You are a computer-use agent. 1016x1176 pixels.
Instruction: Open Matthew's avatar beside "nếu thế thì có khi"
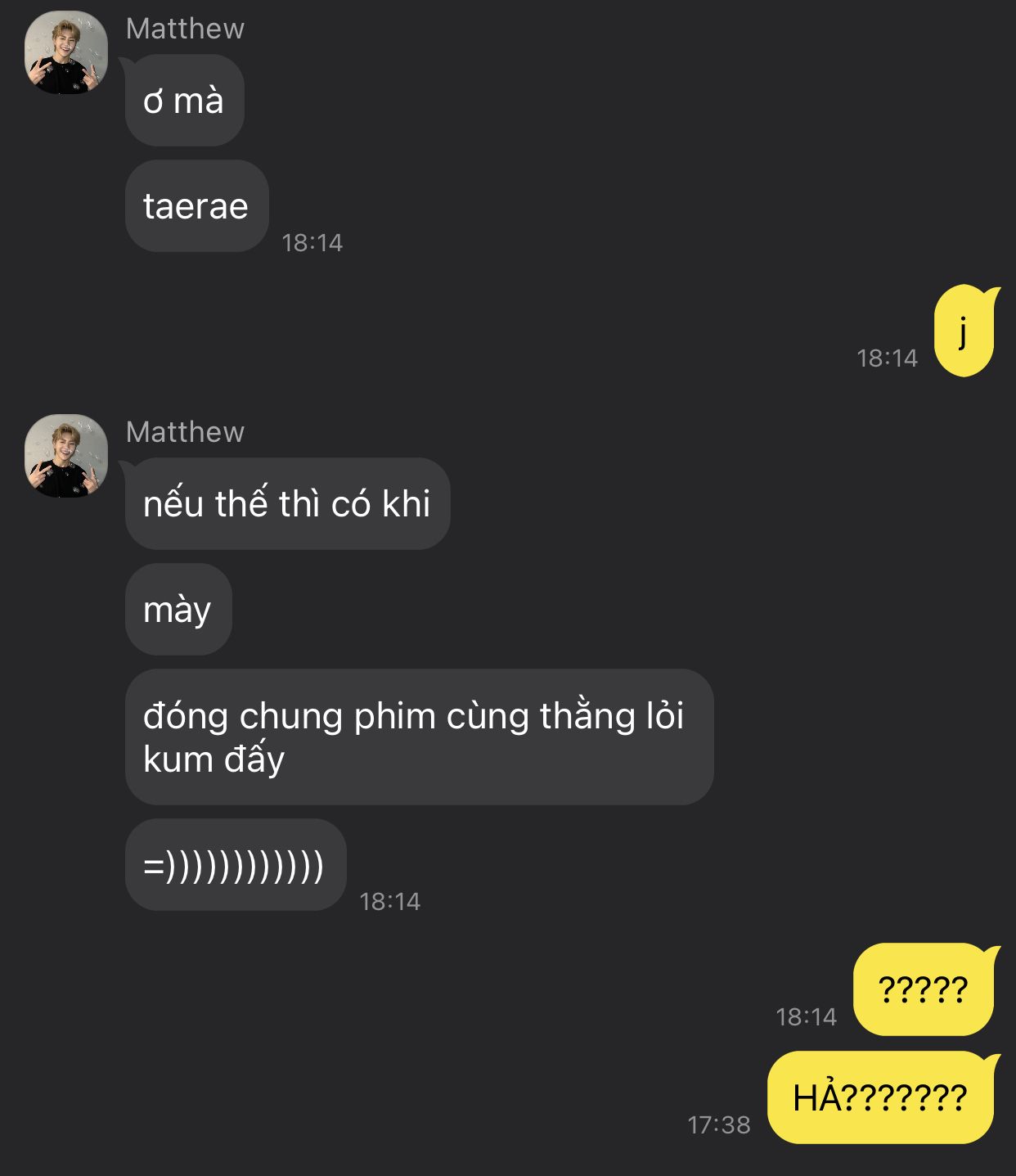(x=66, y=456)
